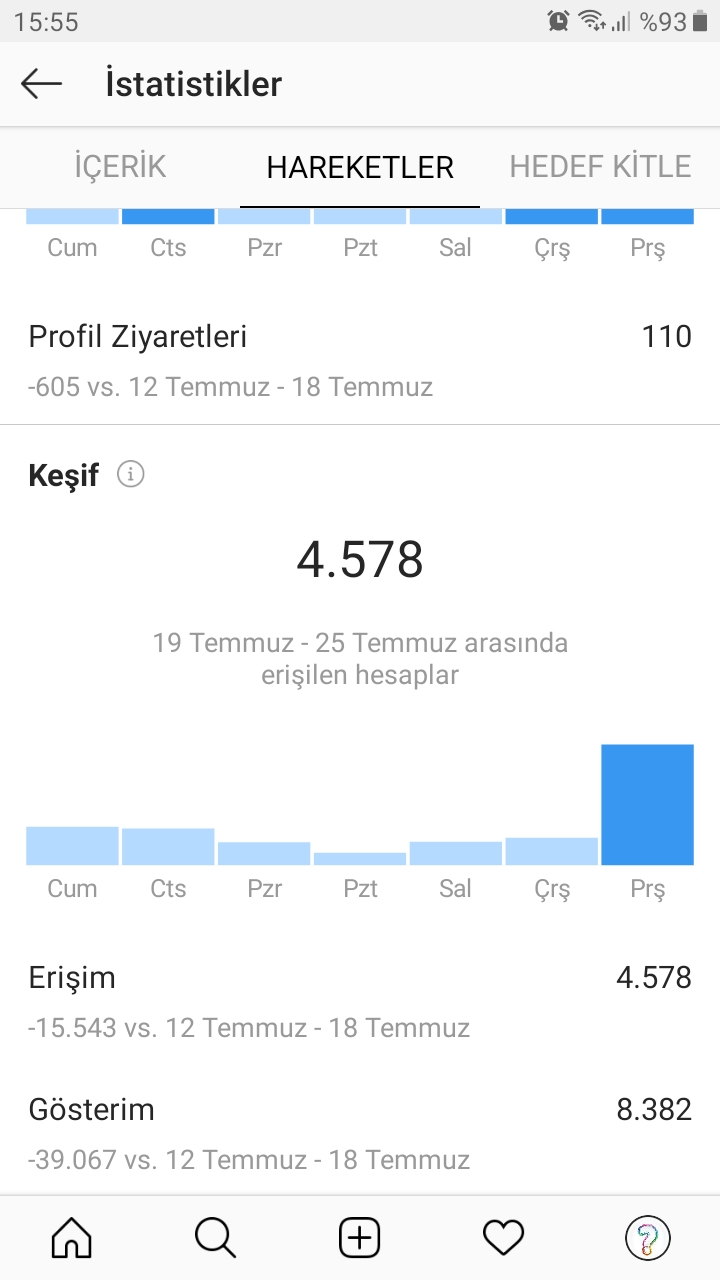
Task: Create a new post with plus icon
Action: (x=360, y=1239)
